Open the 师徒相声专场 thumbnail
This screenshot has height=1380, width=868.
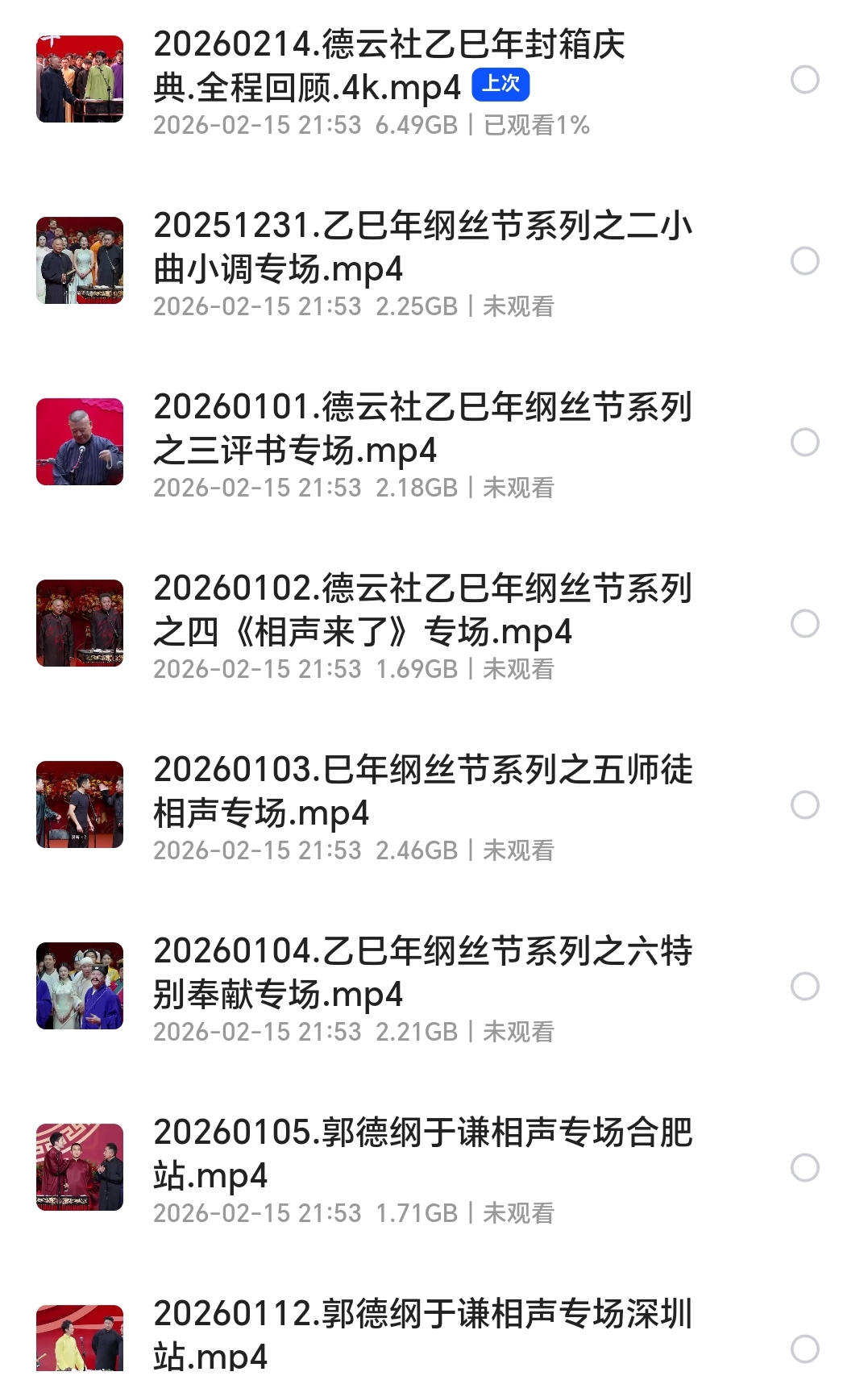pyautogui.click(x=80, y=802)
